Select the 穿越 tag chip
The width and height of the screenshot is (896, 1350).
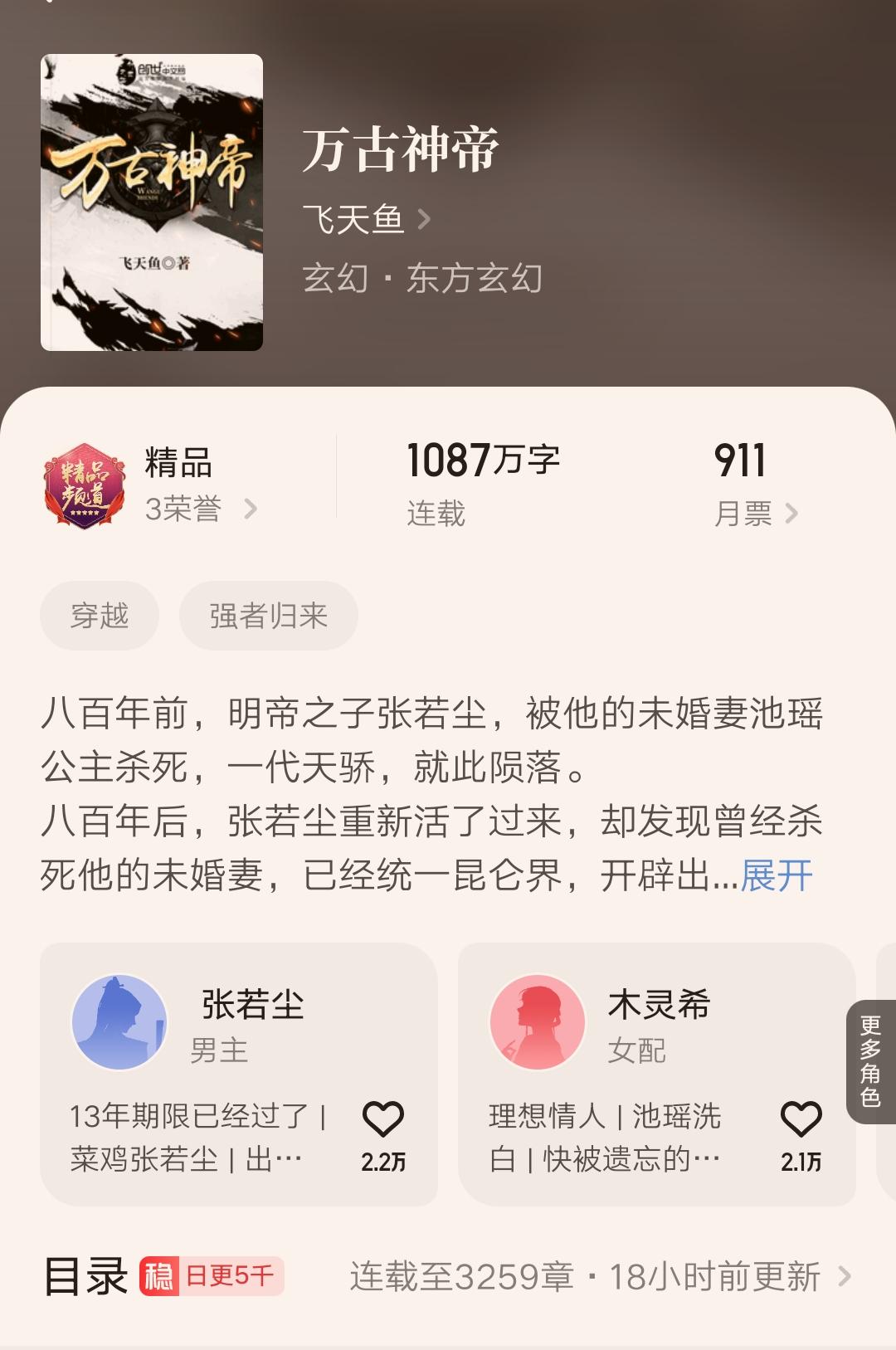100,616
